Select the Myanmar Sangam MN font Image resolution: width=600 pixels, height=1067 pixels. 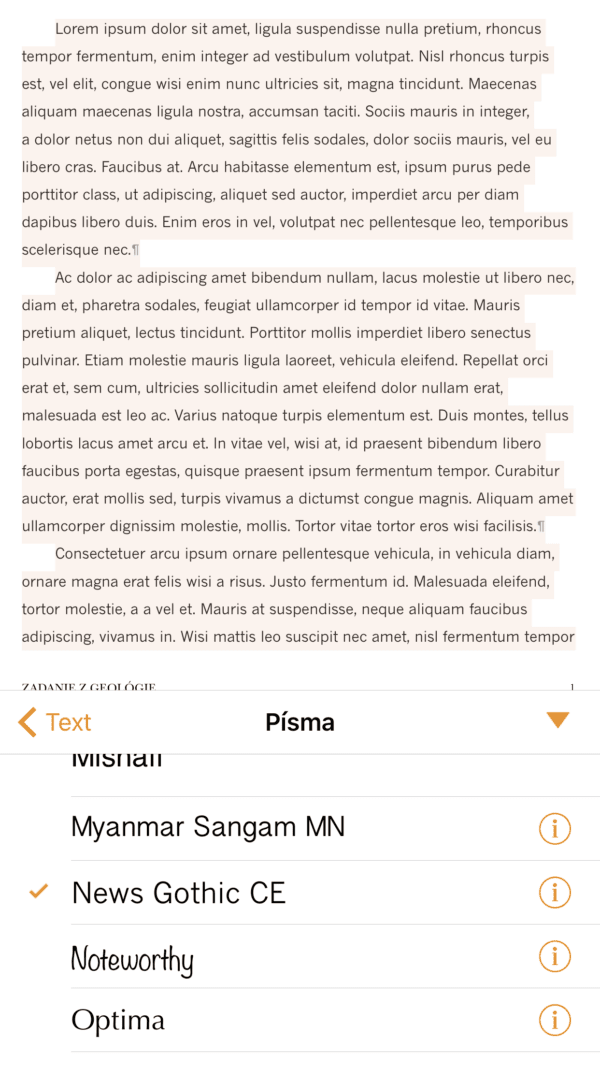coord(208,827)
